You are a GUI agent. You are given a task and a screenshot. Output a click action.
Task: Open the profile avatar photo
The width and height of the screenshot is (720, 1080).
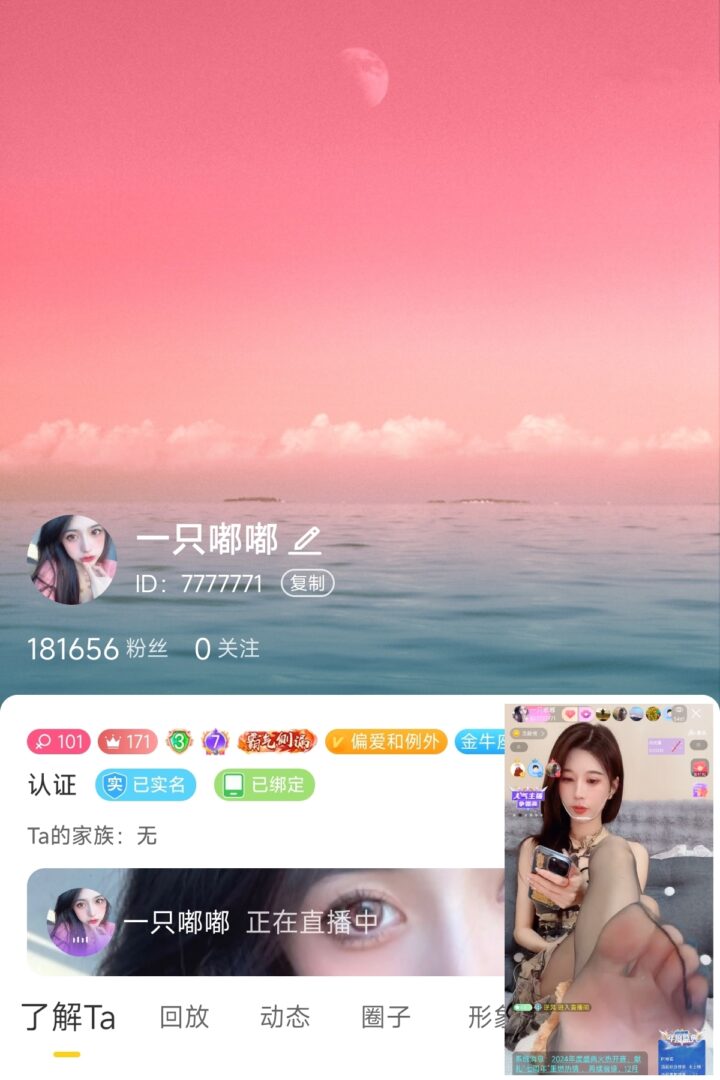click(71, 560)
